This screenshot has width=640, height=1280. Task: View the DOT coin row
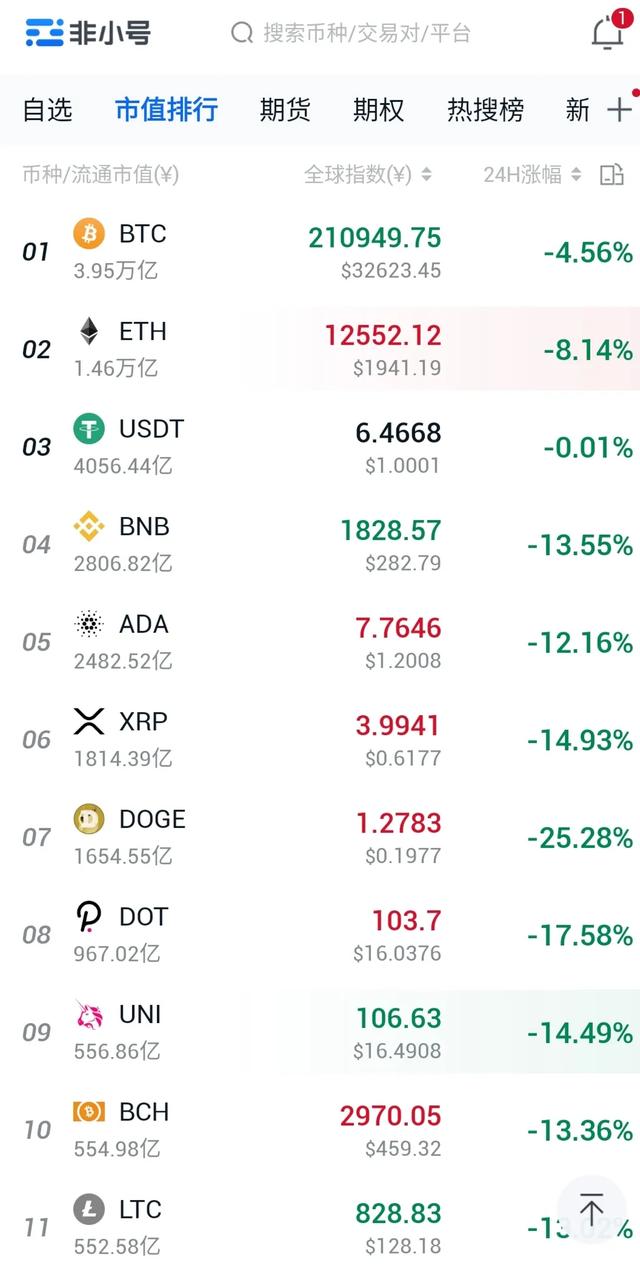pyautogui.click(x=320, y=934)
